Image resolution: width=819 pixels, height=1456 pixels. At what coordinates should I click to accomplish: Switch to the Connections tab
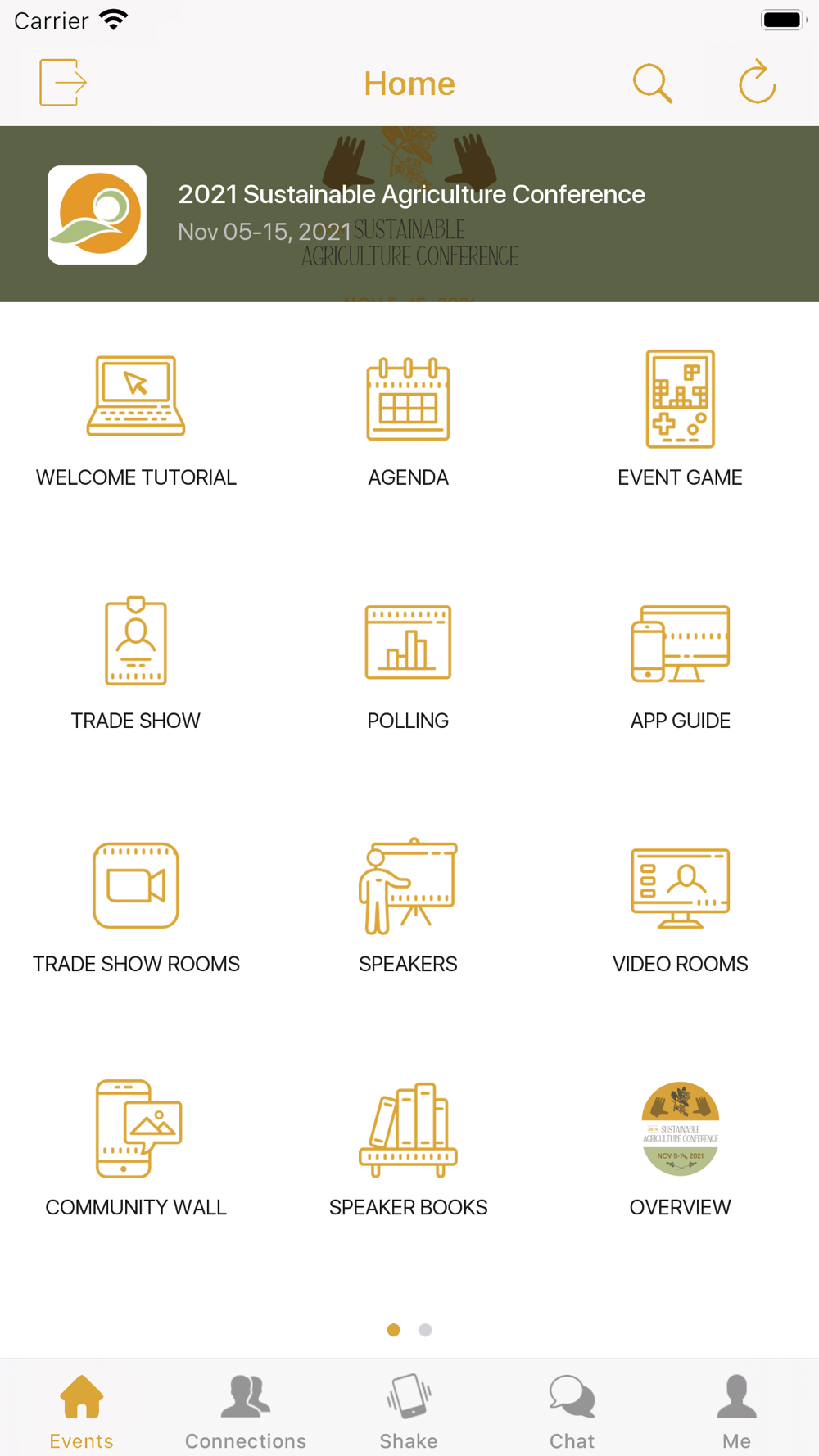click(246, 1411)
